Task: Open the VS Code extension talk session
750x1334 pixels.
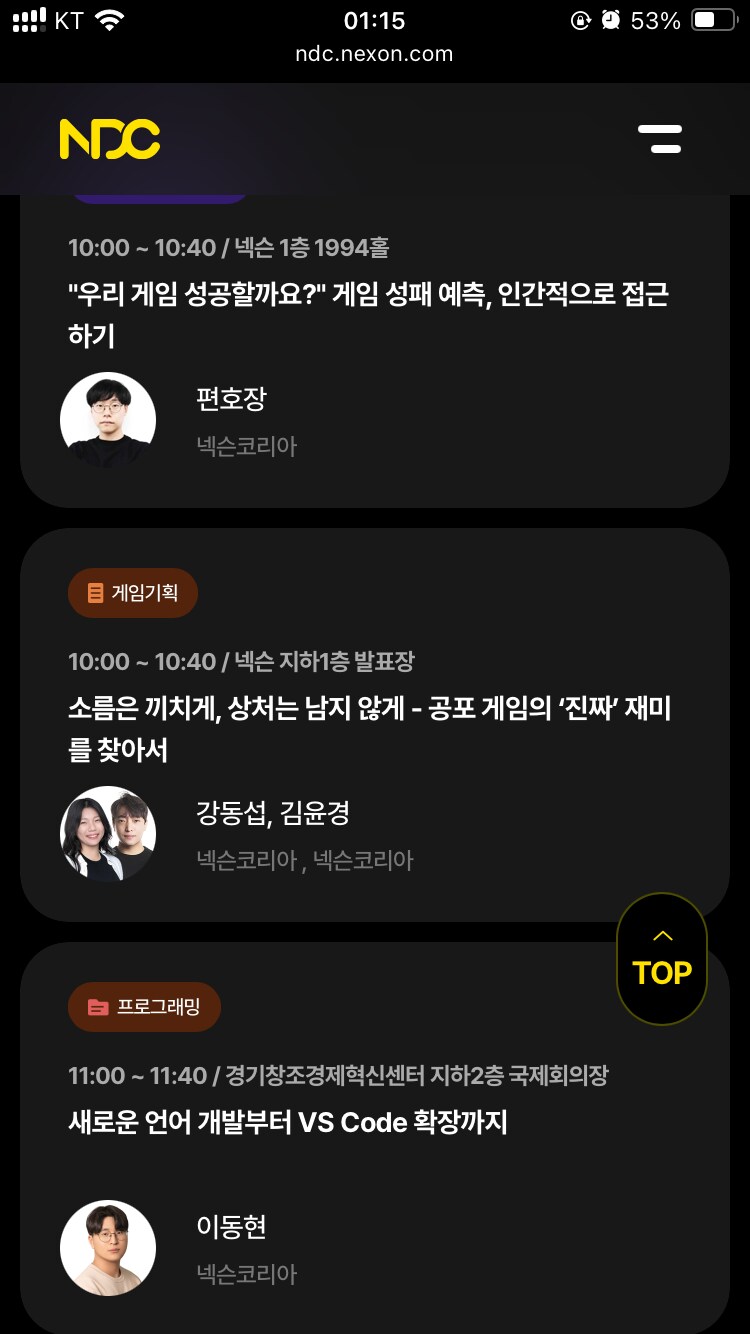Action: [x=288, y=1122]
